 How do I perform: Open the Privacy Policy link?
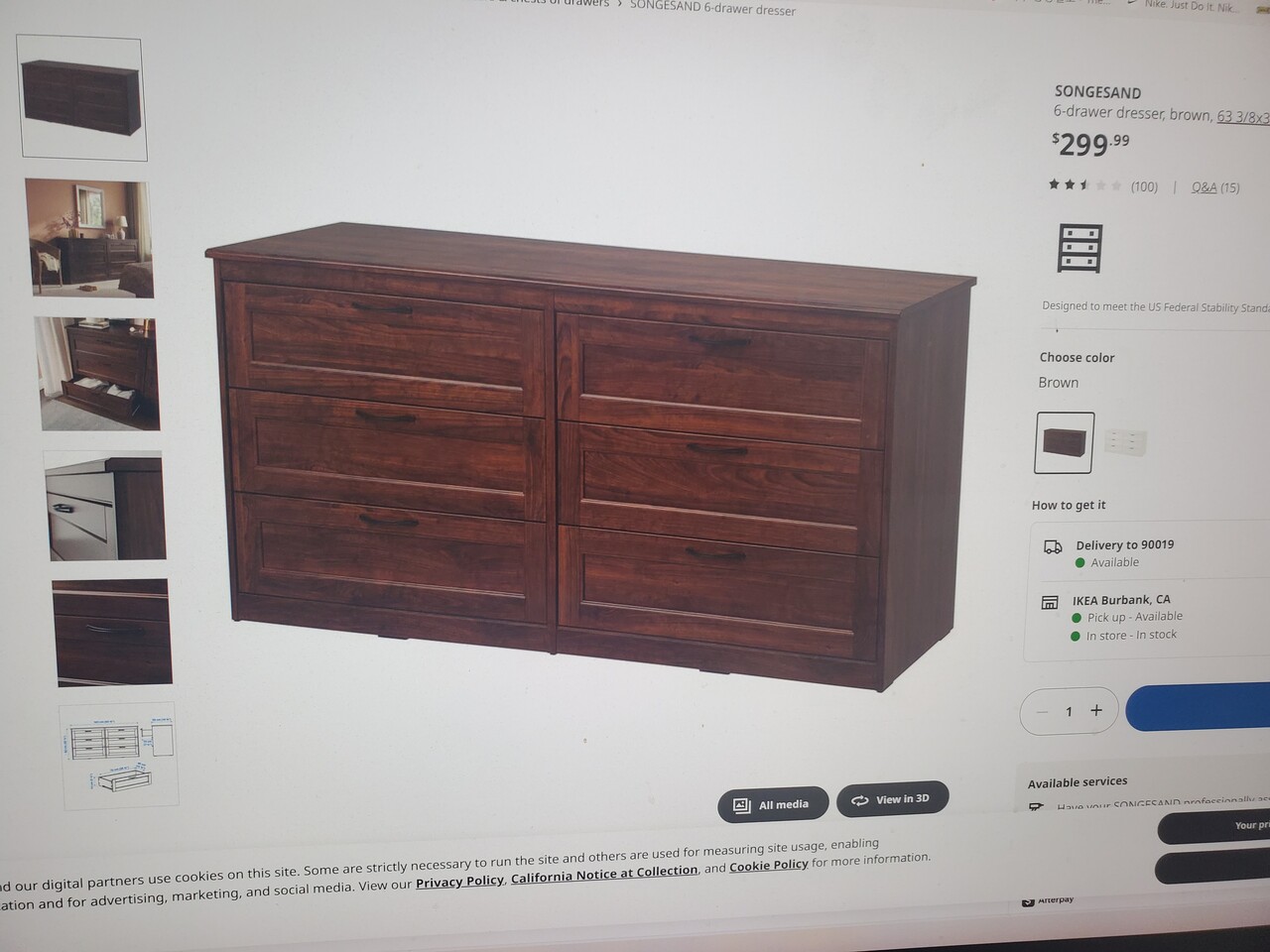(x=459, y=882)
